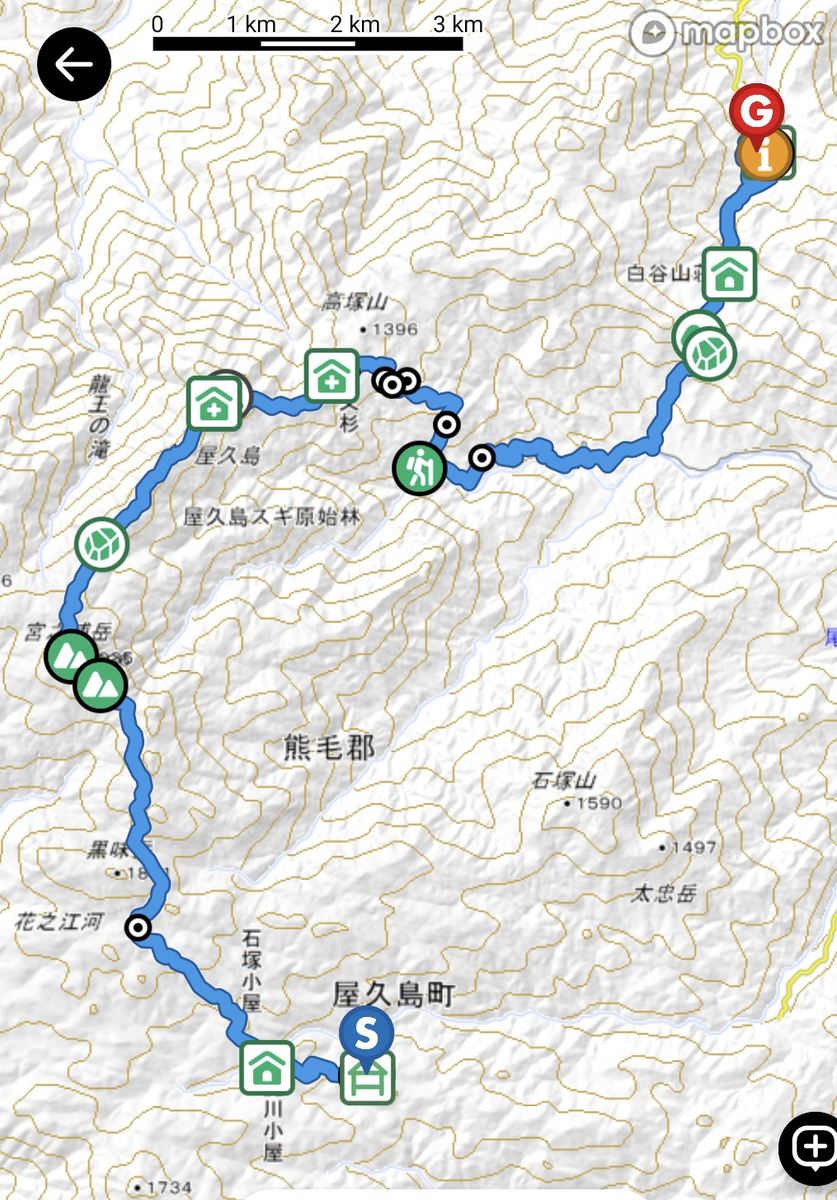837x1200 pixels.
Task: Open the comment-plus button in the corner
Action: (808, 1143)
